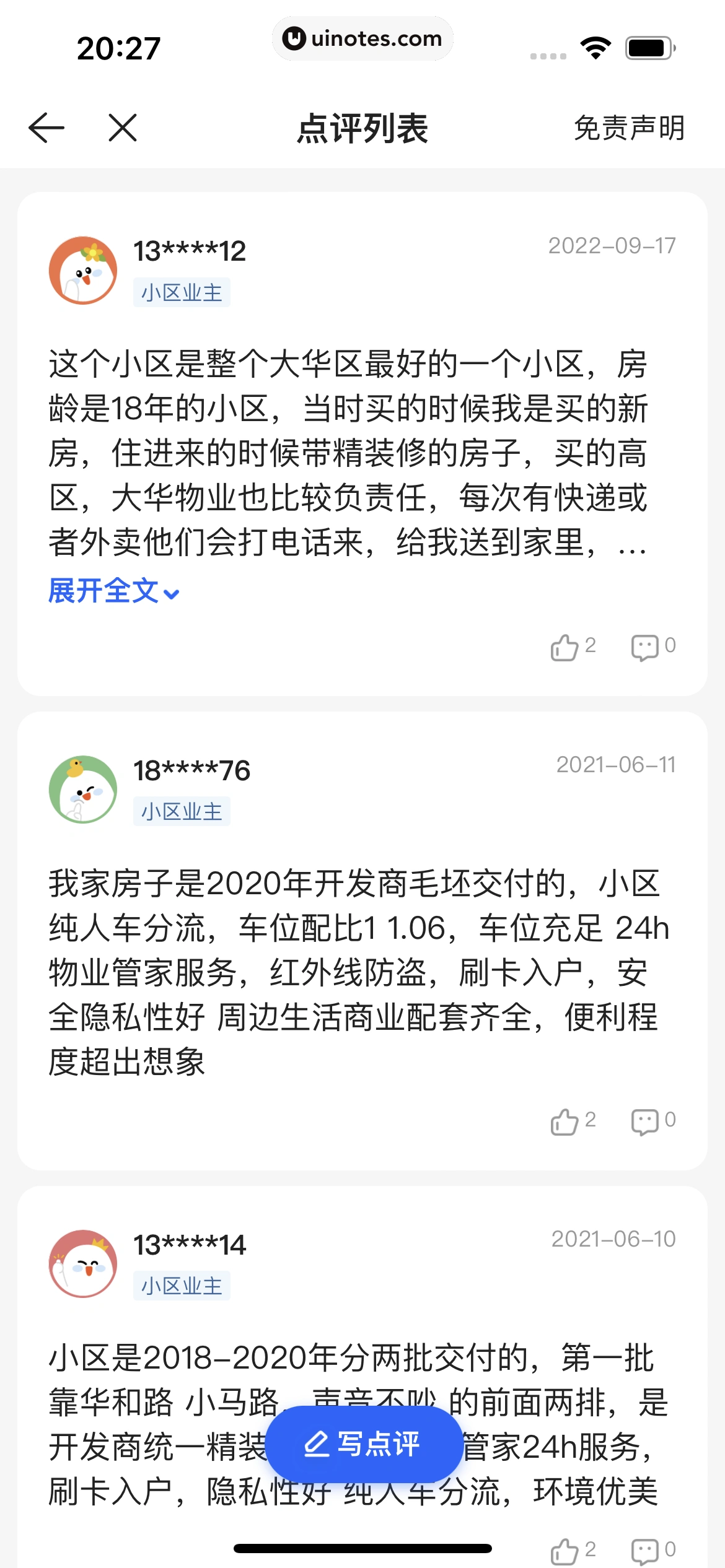Like the review by 13****14
725x1568 pixels.
coord(572,1551)
